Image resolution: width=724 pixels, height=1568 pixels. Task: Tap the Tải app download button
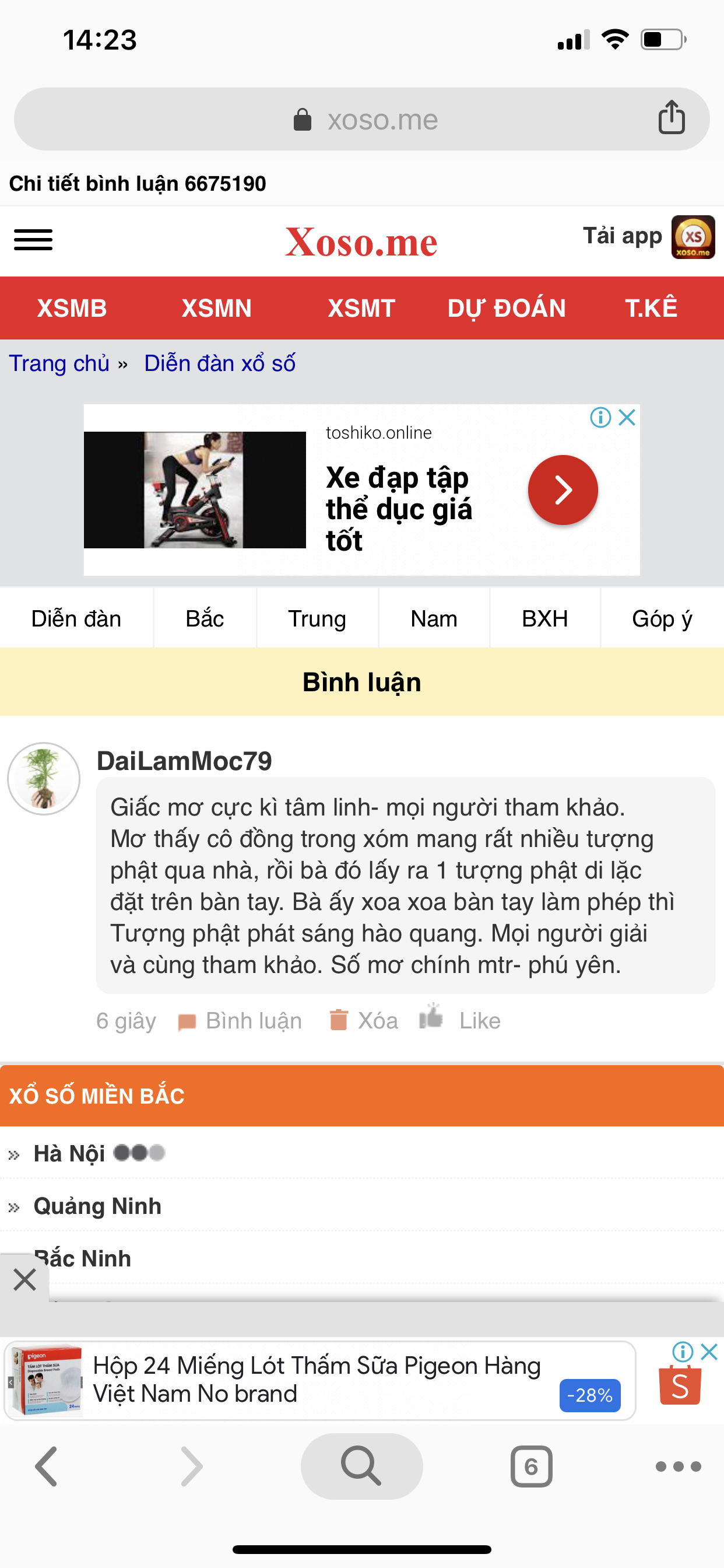coord(648,237)
